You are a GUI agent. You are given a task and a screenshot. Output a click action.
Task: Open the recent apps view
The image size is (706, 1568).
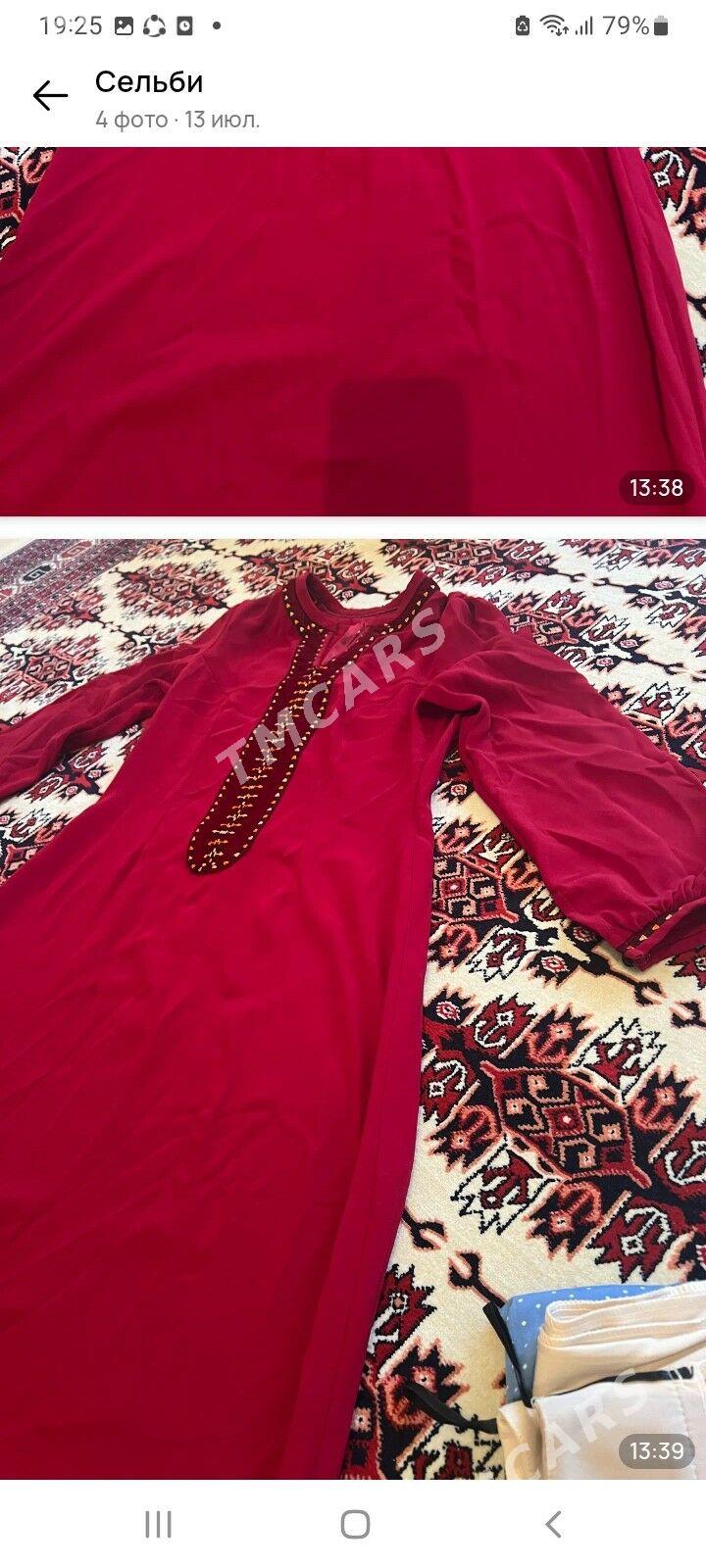tap(158, 1525)
